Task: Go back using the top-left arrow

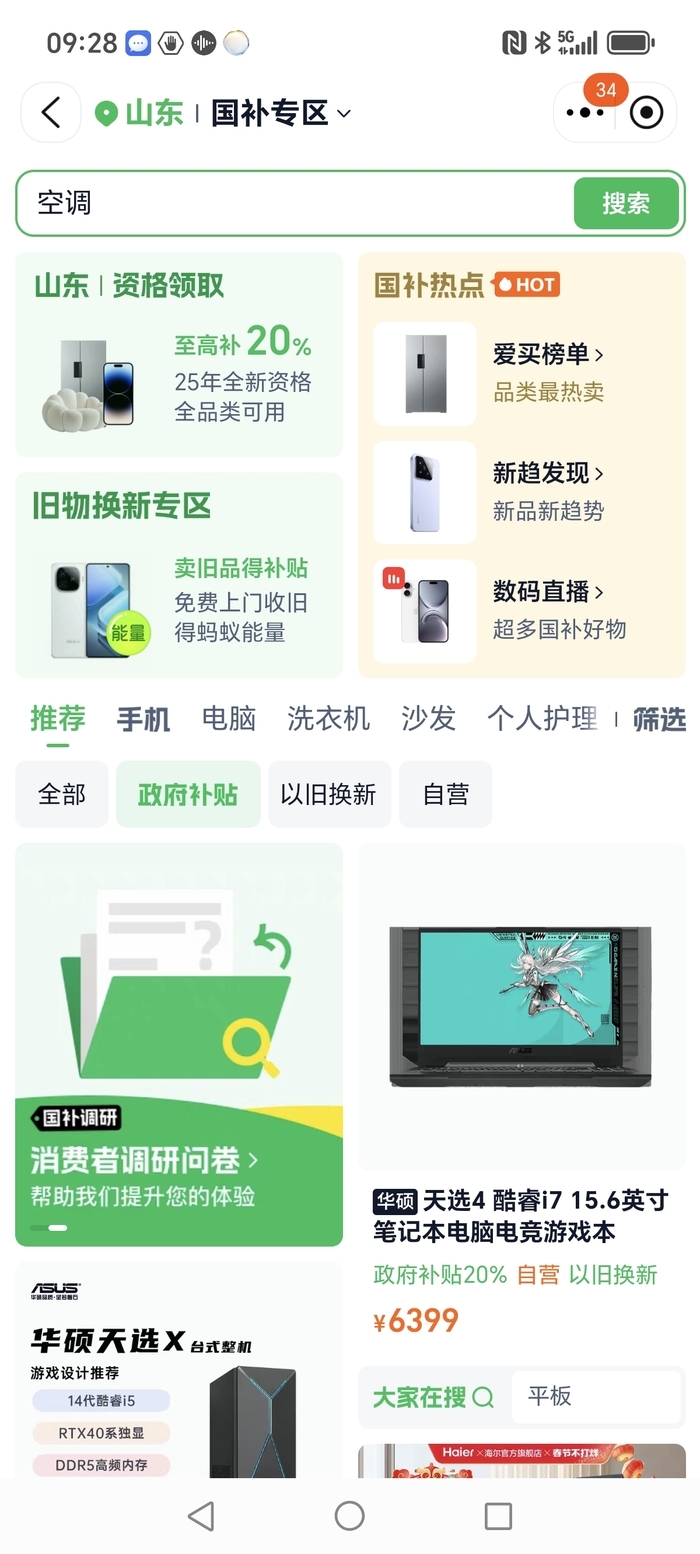Action: 51,112
